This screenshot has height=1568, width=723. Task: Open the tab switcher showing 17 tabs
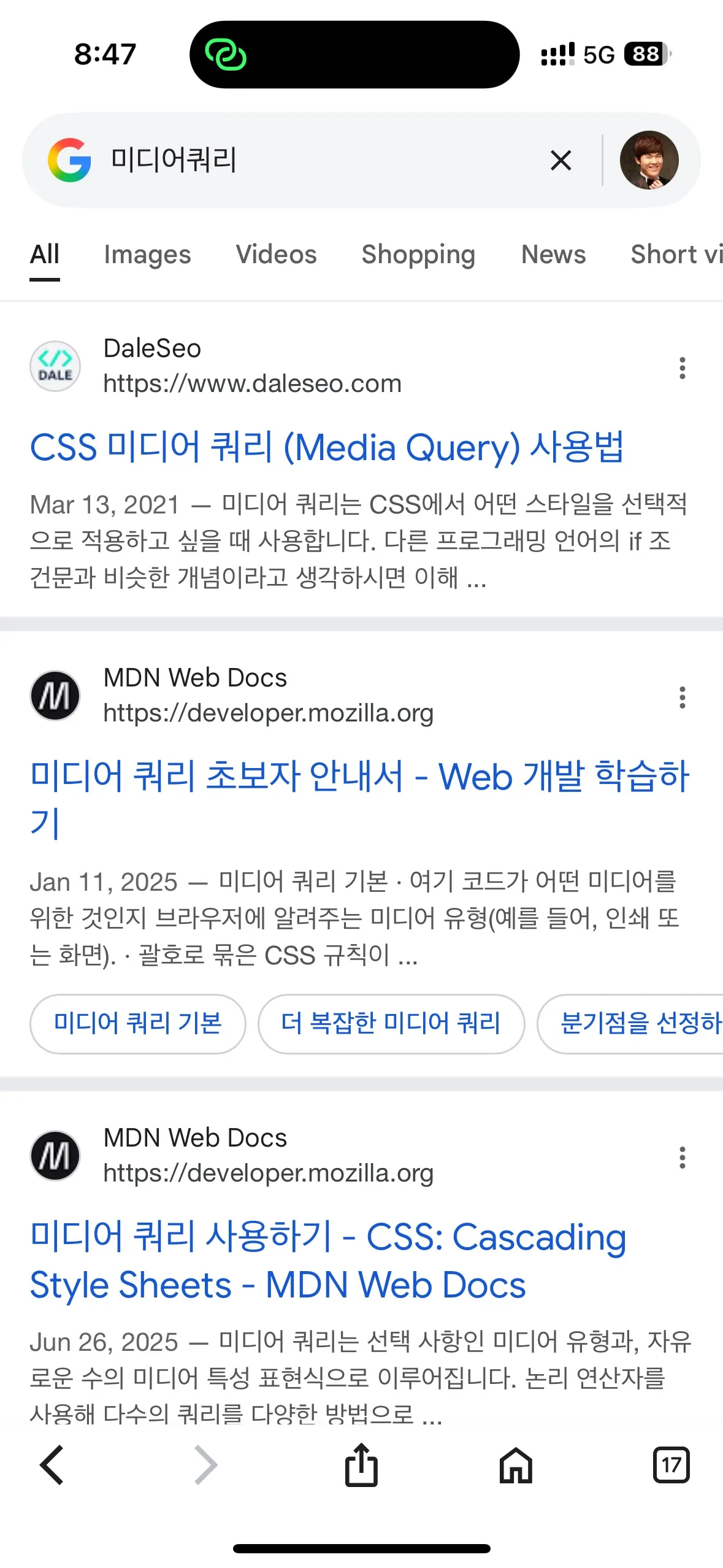pyautogui.click(x=670, y=1466)
